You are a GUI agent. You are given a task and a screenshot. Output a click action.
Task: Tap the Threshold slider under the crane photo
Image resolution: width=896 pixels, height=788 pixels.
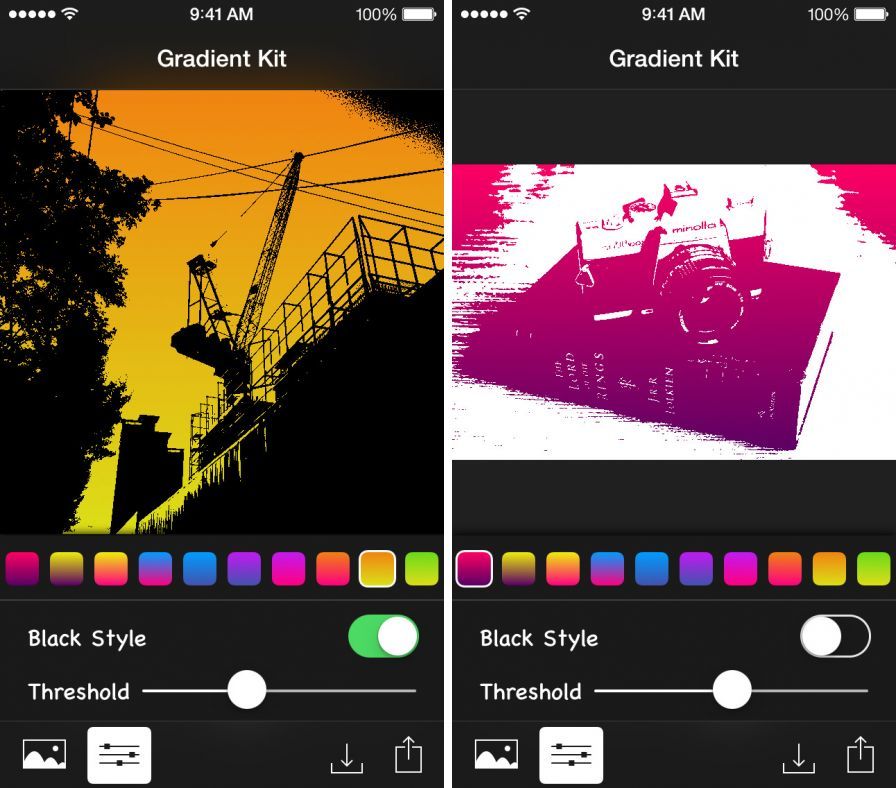[247, 690]
